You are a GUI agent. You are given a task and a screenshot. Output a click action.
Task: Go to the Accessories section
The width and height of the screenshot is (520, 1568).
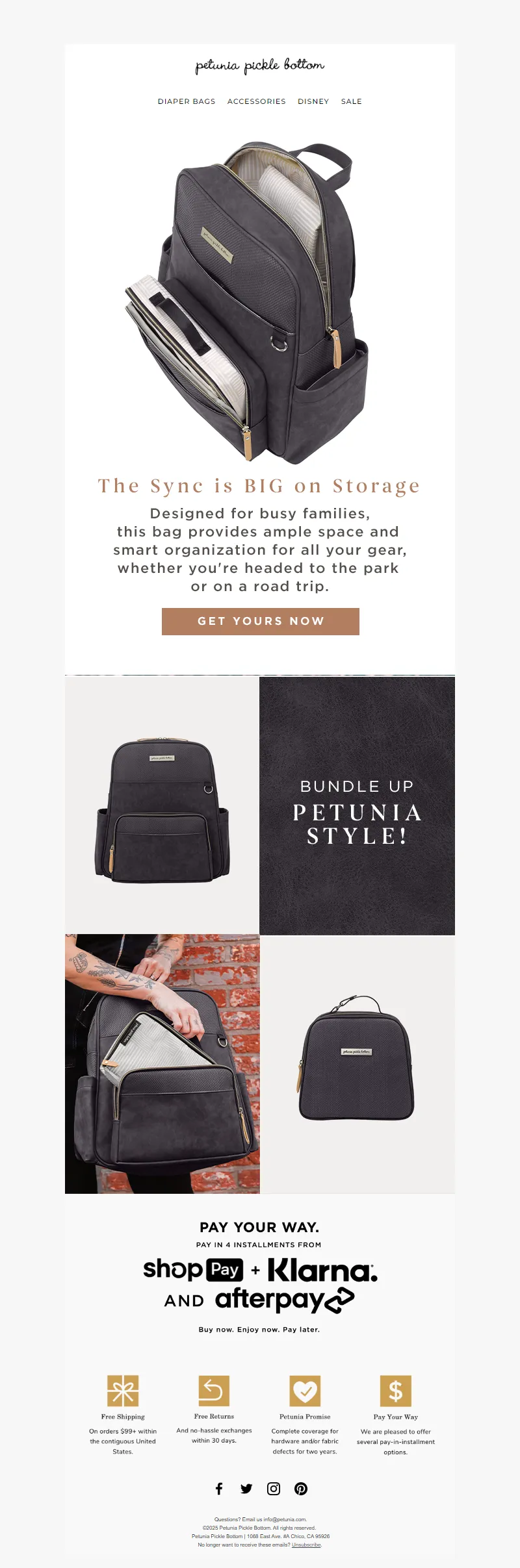[x=256, y=101]
